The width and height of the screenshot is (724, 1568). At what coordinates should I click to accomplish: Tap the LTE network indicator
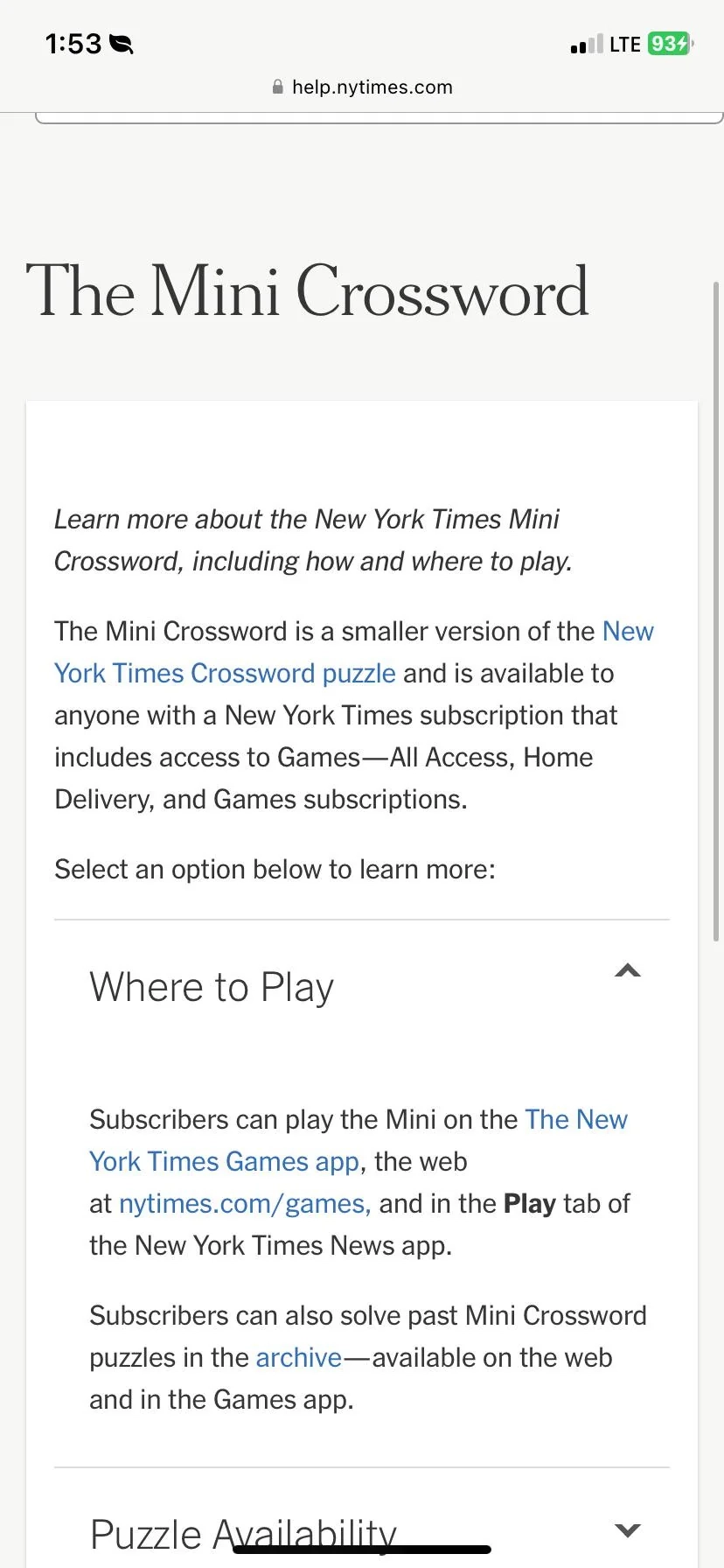point(627,44)
